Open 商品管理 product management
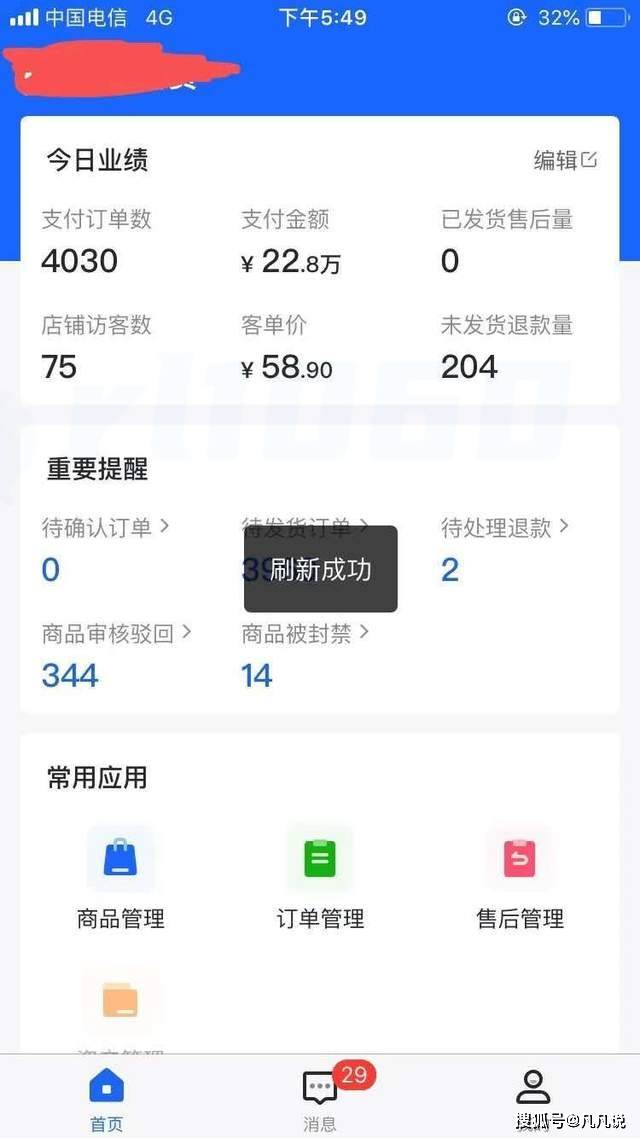 (121, 860)
